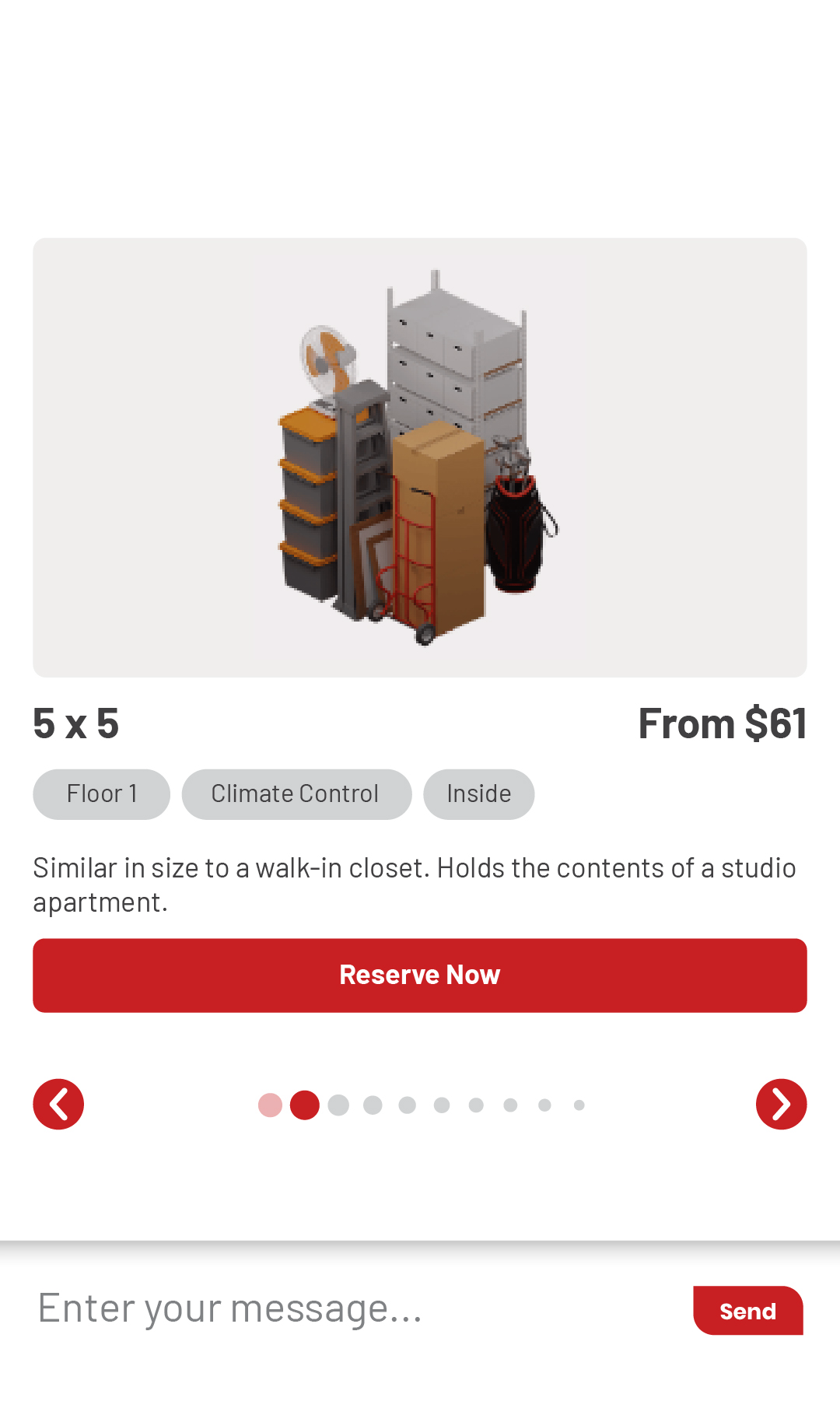Jump to the first carousel dot
Viewport: 840px width, 1408px height.
270,1105
